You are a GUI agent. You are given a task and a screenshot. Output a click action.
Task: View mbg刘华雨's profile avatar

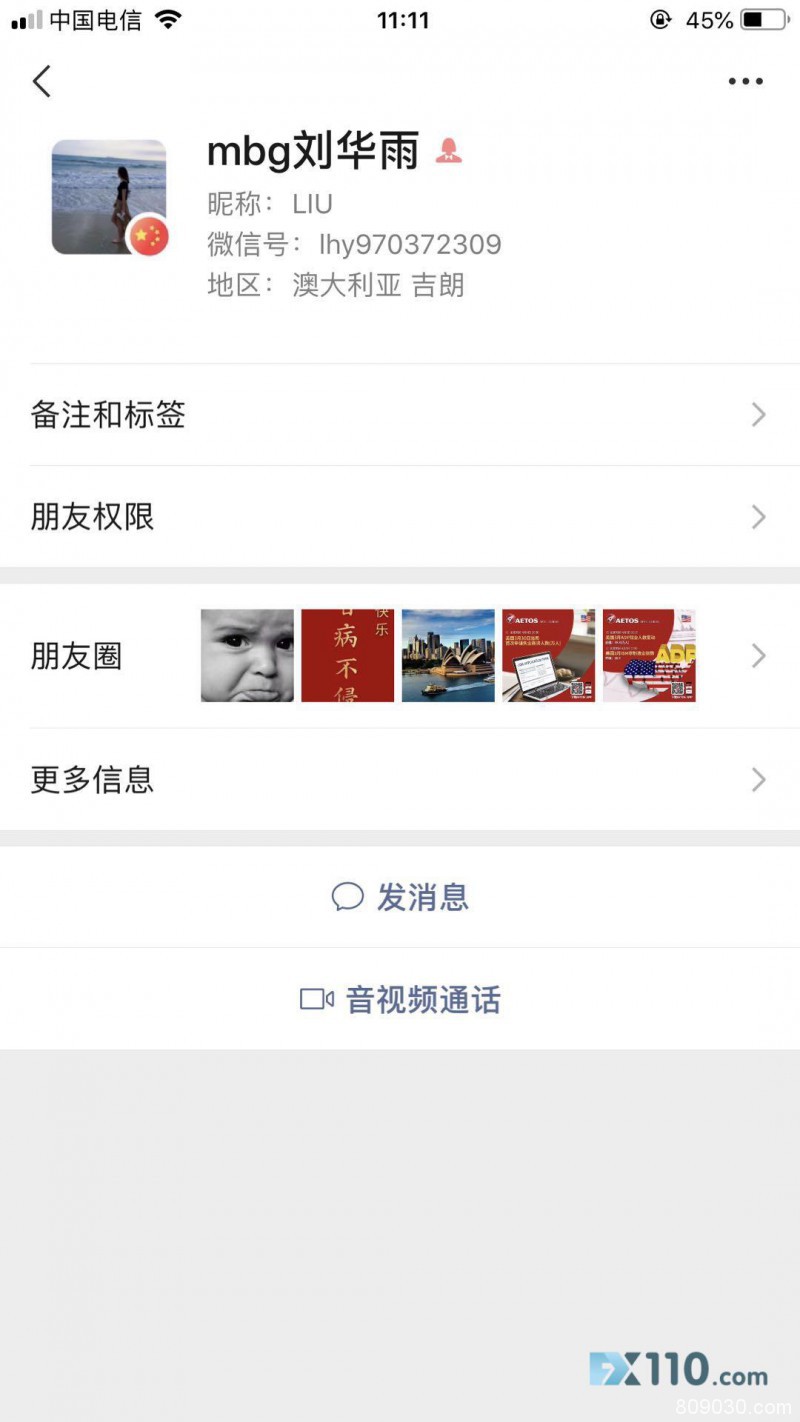coord(109,197)
